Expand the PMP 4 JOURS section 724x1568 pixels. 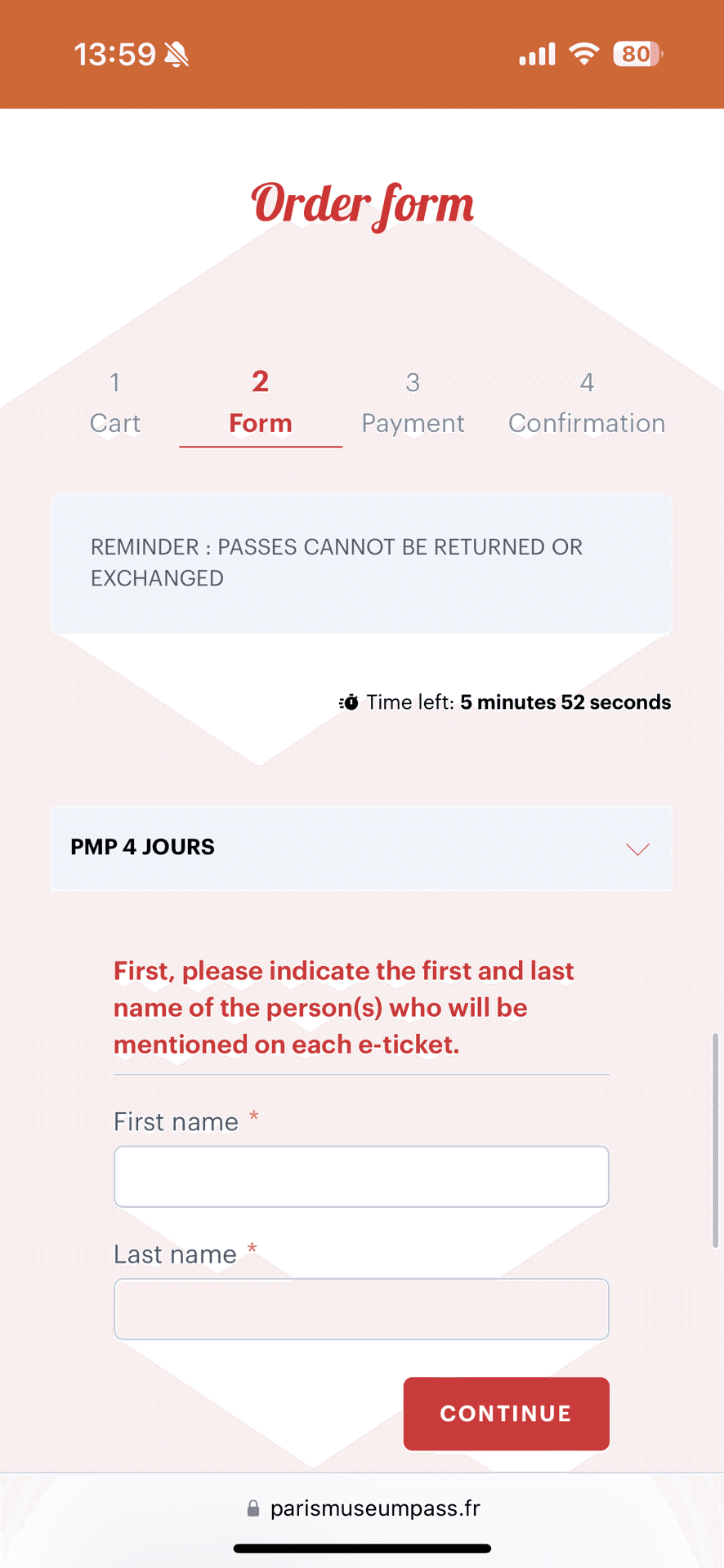(361, 848)
